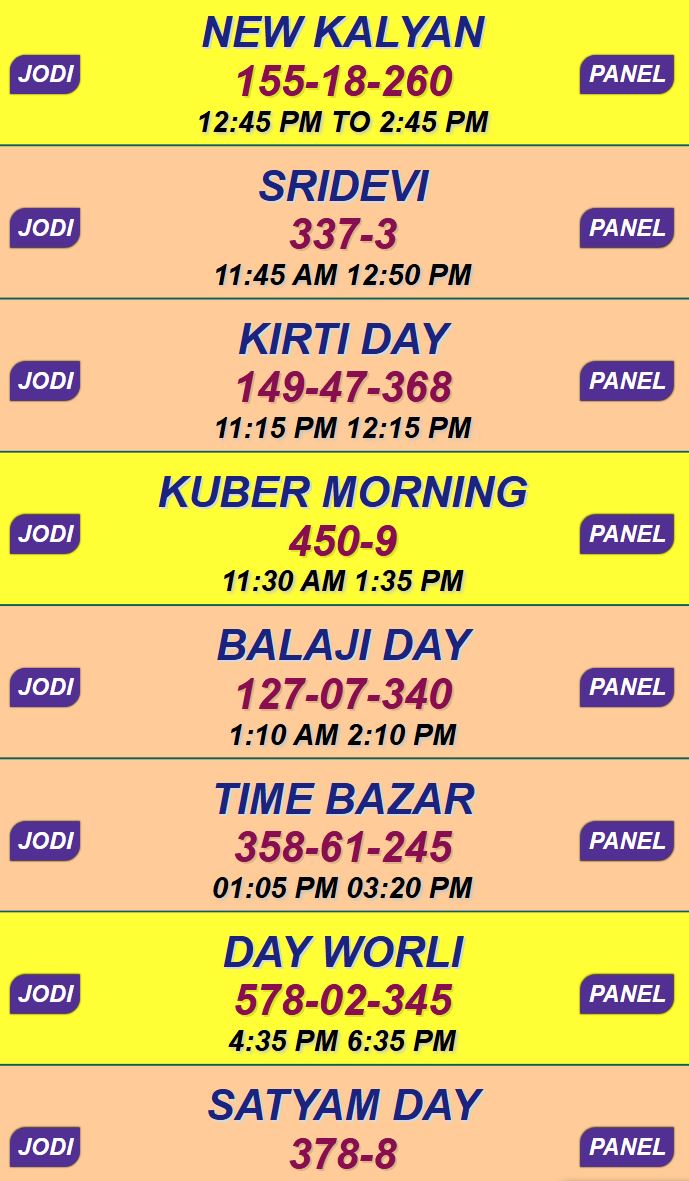Tap JODI button for Time Bazar
Screen dimensions: 689x1181
coord(45,841)
